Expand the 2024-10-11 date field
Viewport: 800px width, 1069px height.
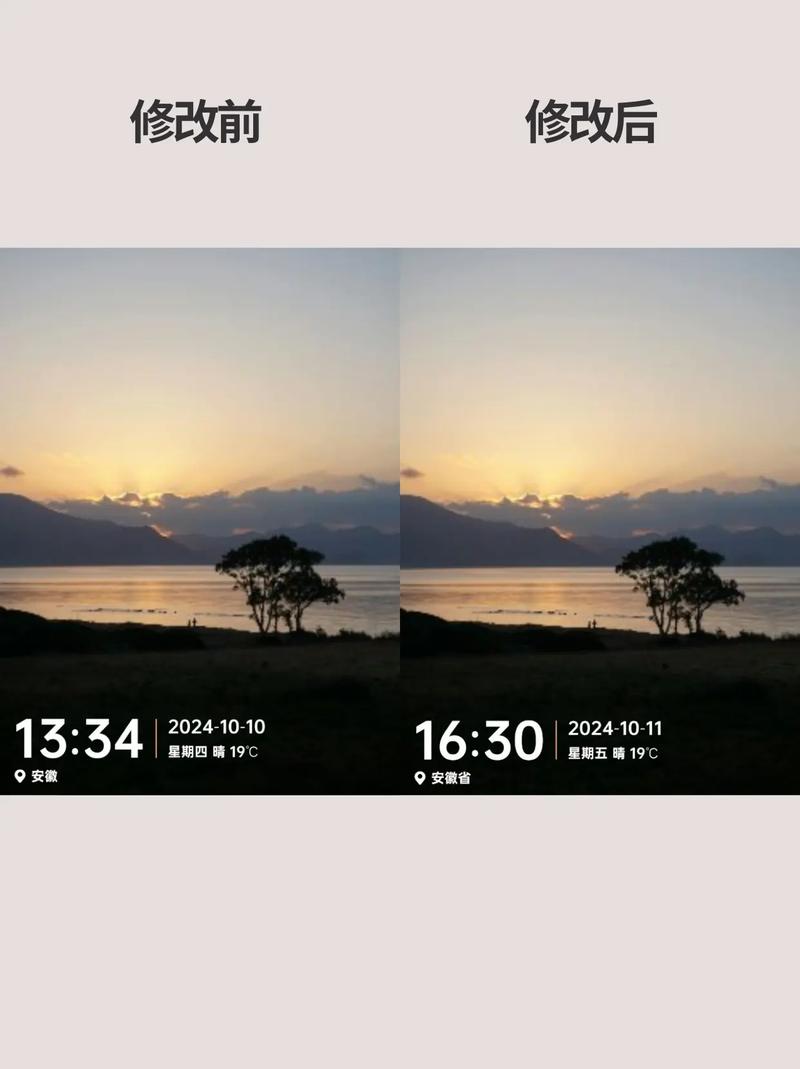click(x=618, y=727)
